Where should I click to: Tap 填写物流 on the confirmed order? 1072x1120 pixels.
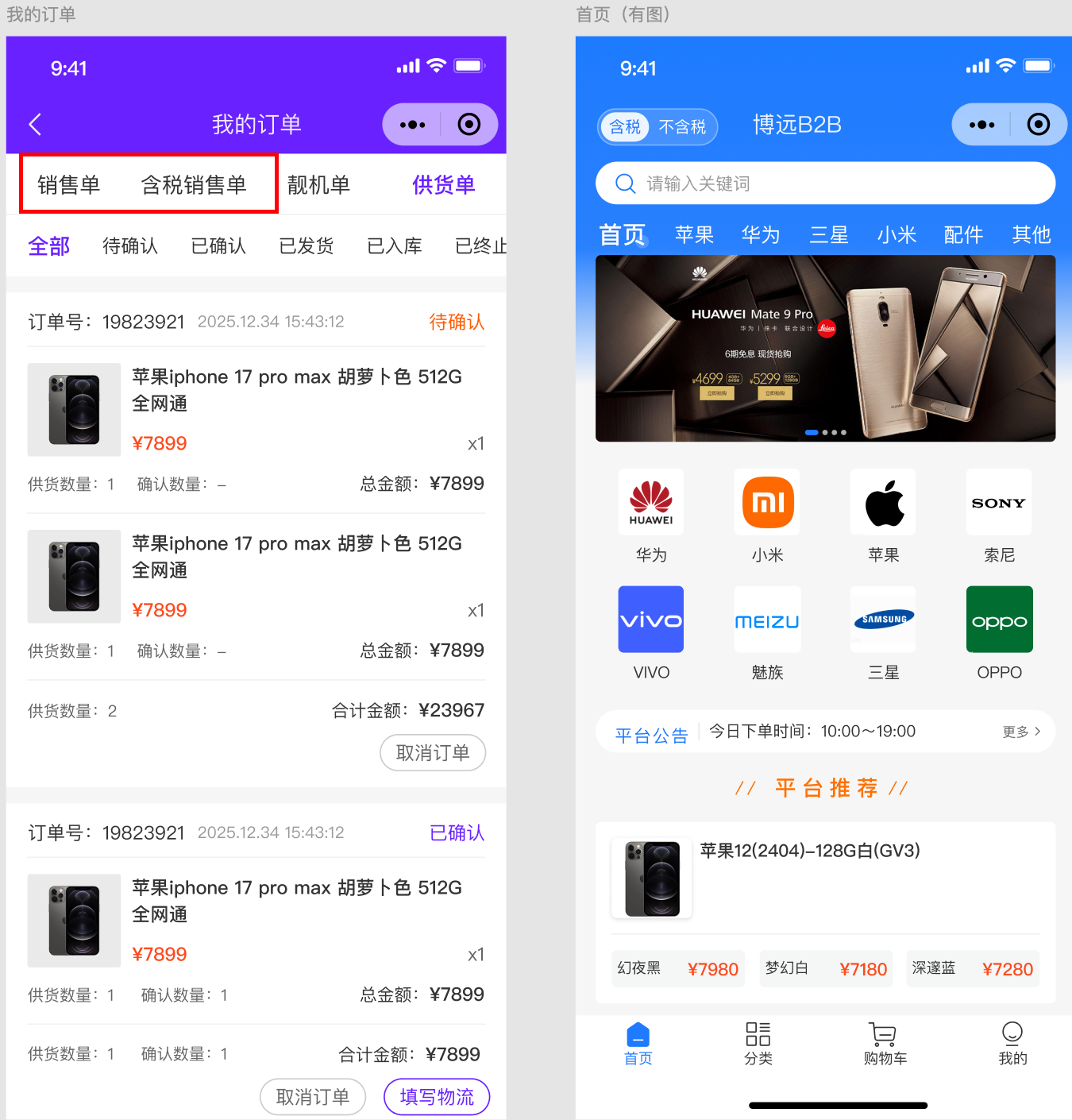pyautogui.click(x=437, y=1097)
